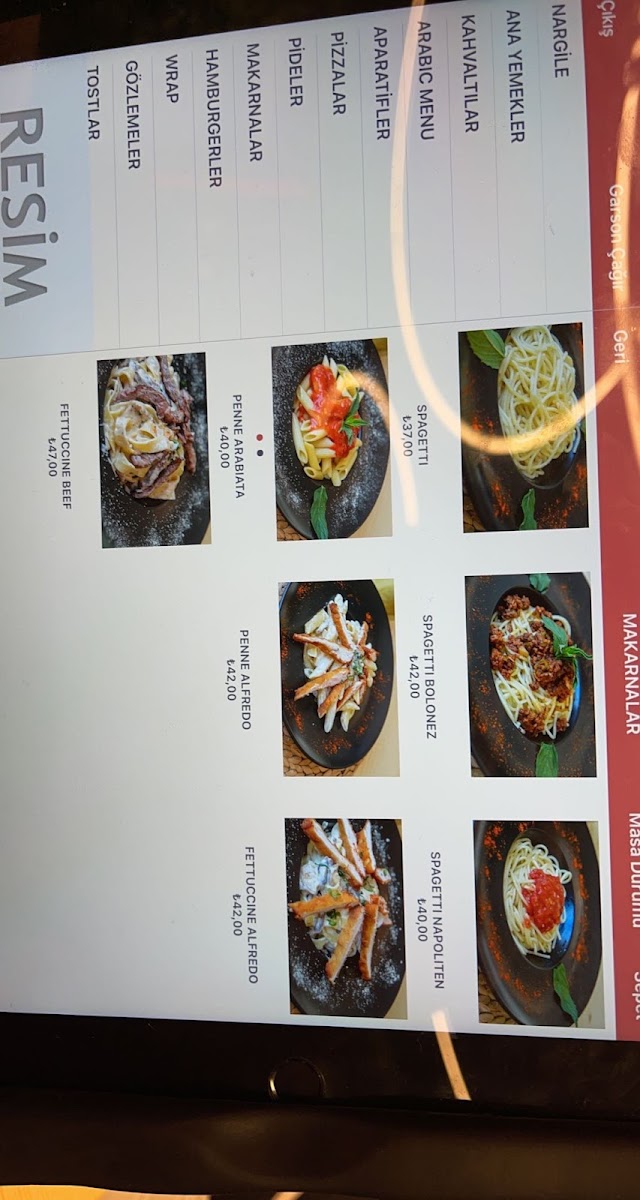Select the Spagetti Bolonez dish

click(x=530, y=674)
